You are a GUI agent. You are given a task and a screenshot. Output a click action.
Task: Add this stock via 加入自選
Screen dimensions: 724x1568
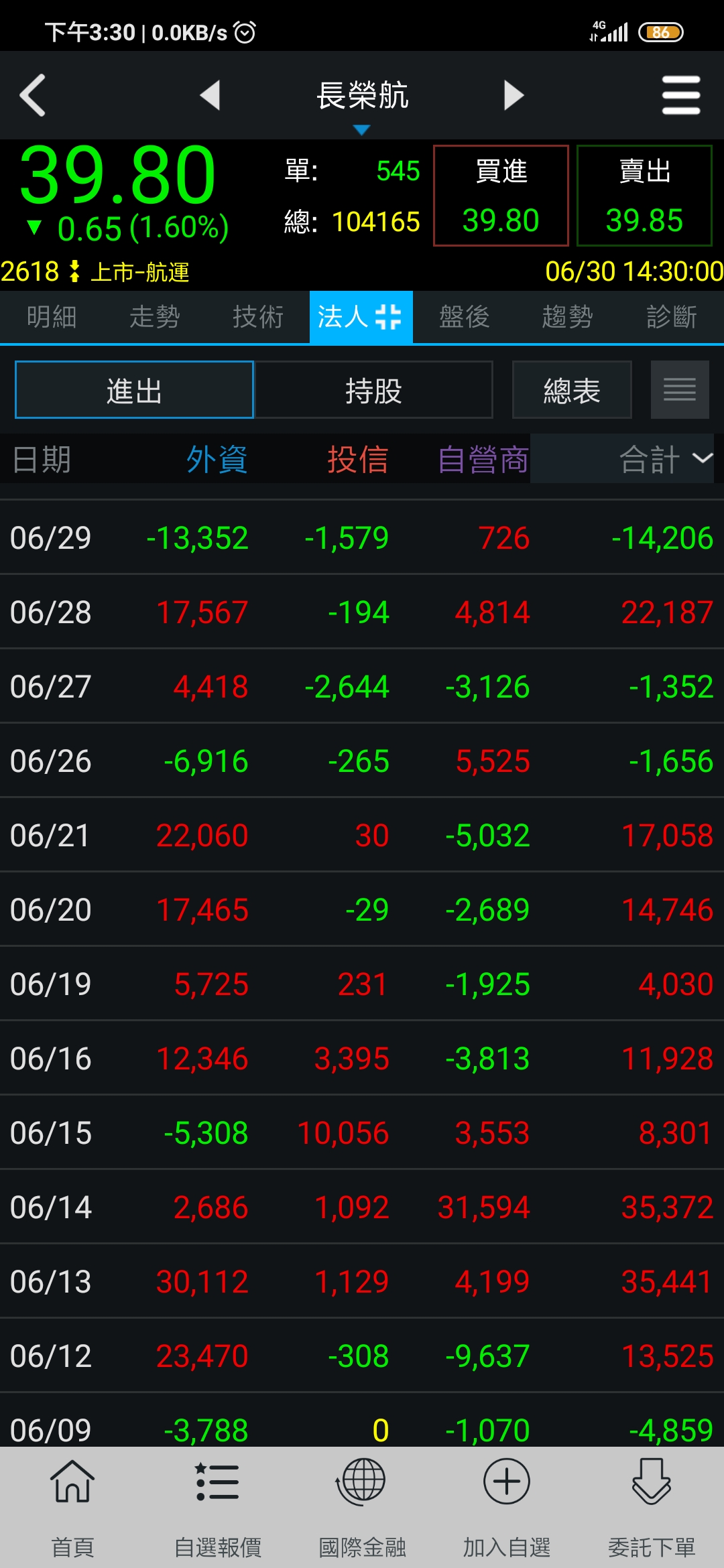(507, 1508)
